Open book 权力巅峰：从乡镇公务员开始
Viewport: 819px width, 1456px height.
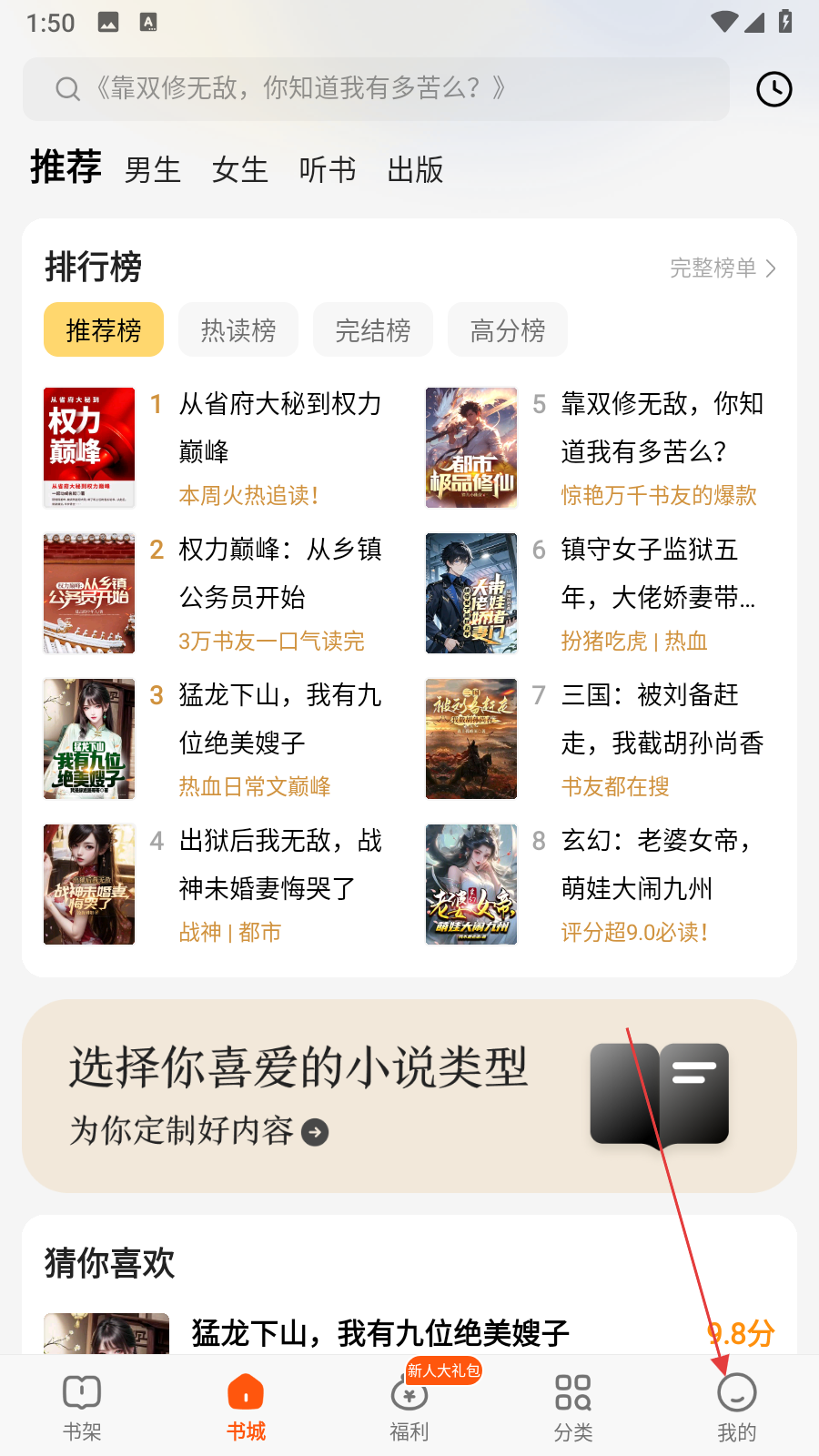click(x=279, y=573)
